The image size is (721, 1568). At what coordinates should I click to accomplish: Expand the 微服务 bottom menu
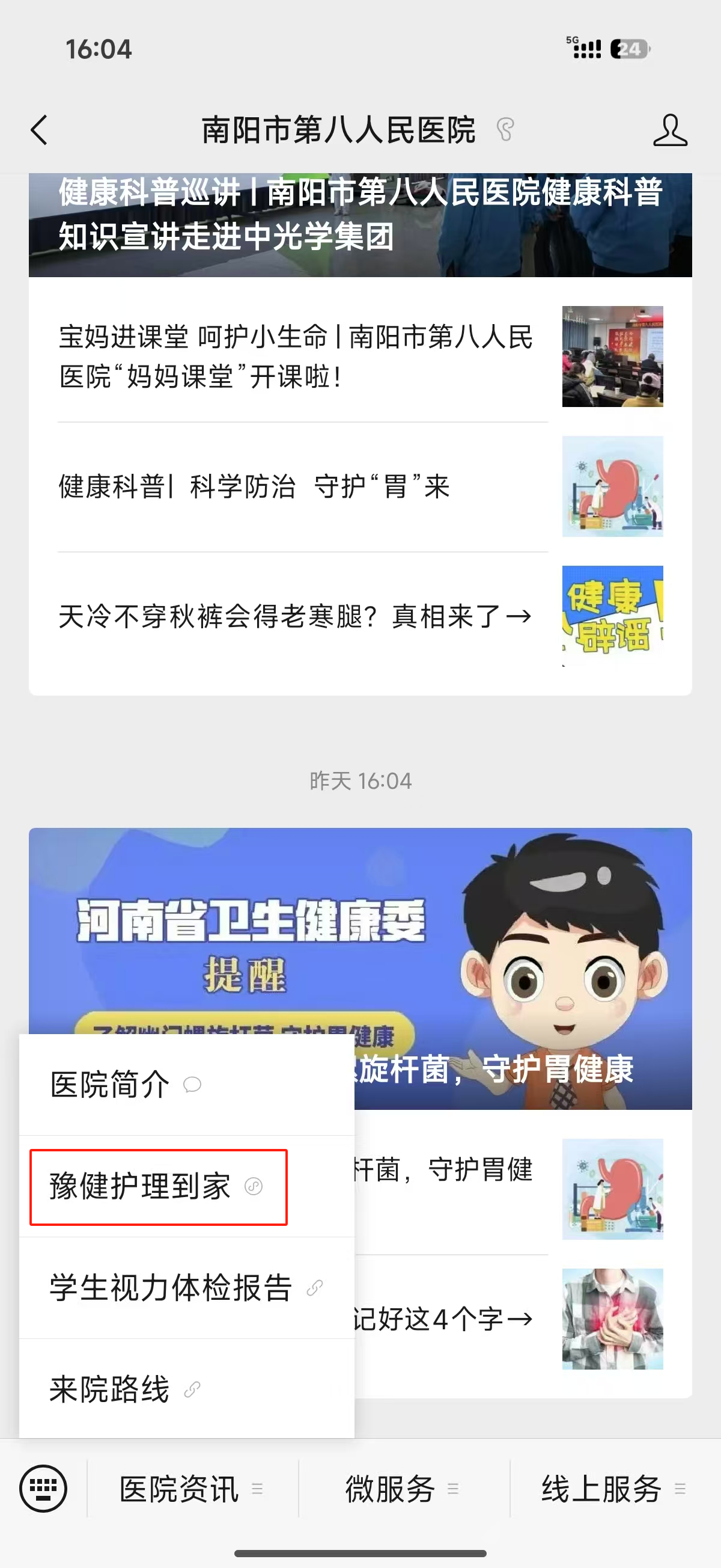point(401,1489)
